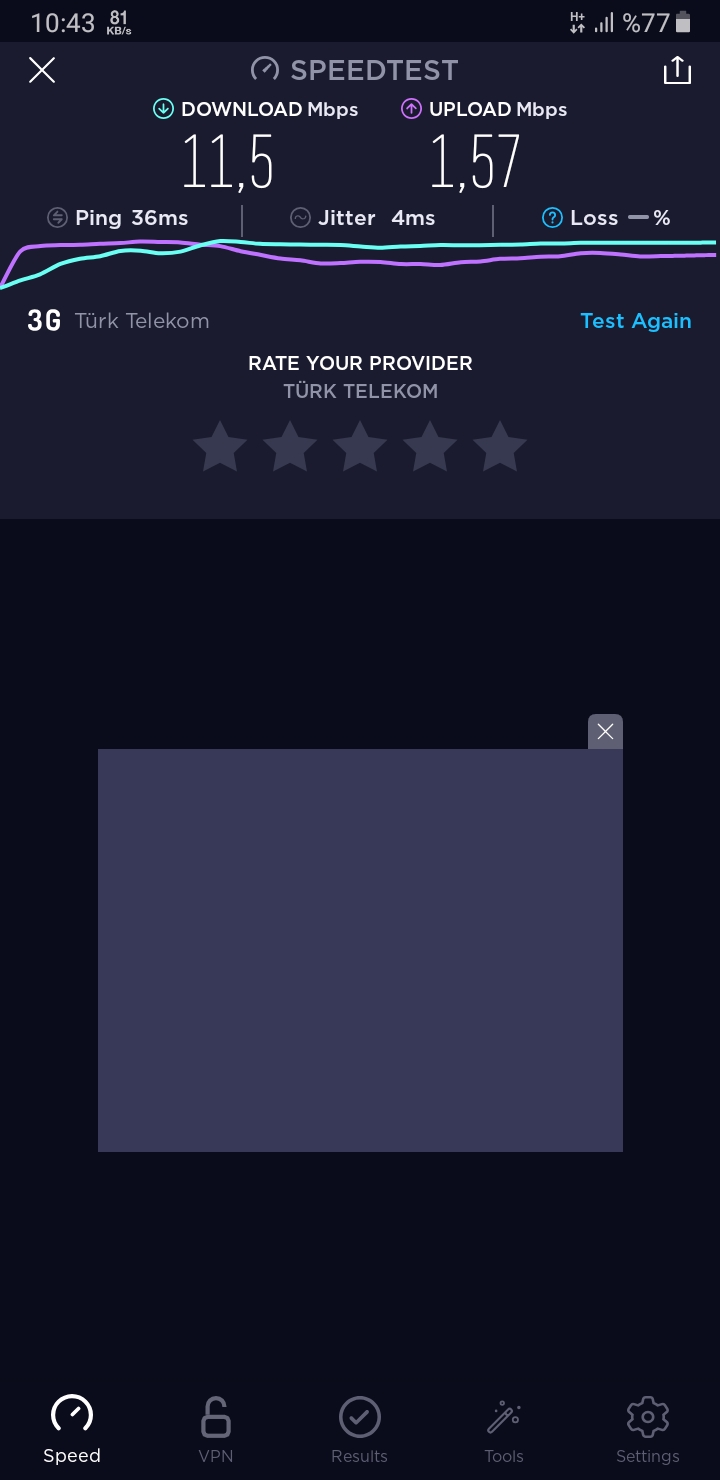Rate Türk Telekom one star
720x1480 pixels.
pyautogui.click(x=219, y=446)
